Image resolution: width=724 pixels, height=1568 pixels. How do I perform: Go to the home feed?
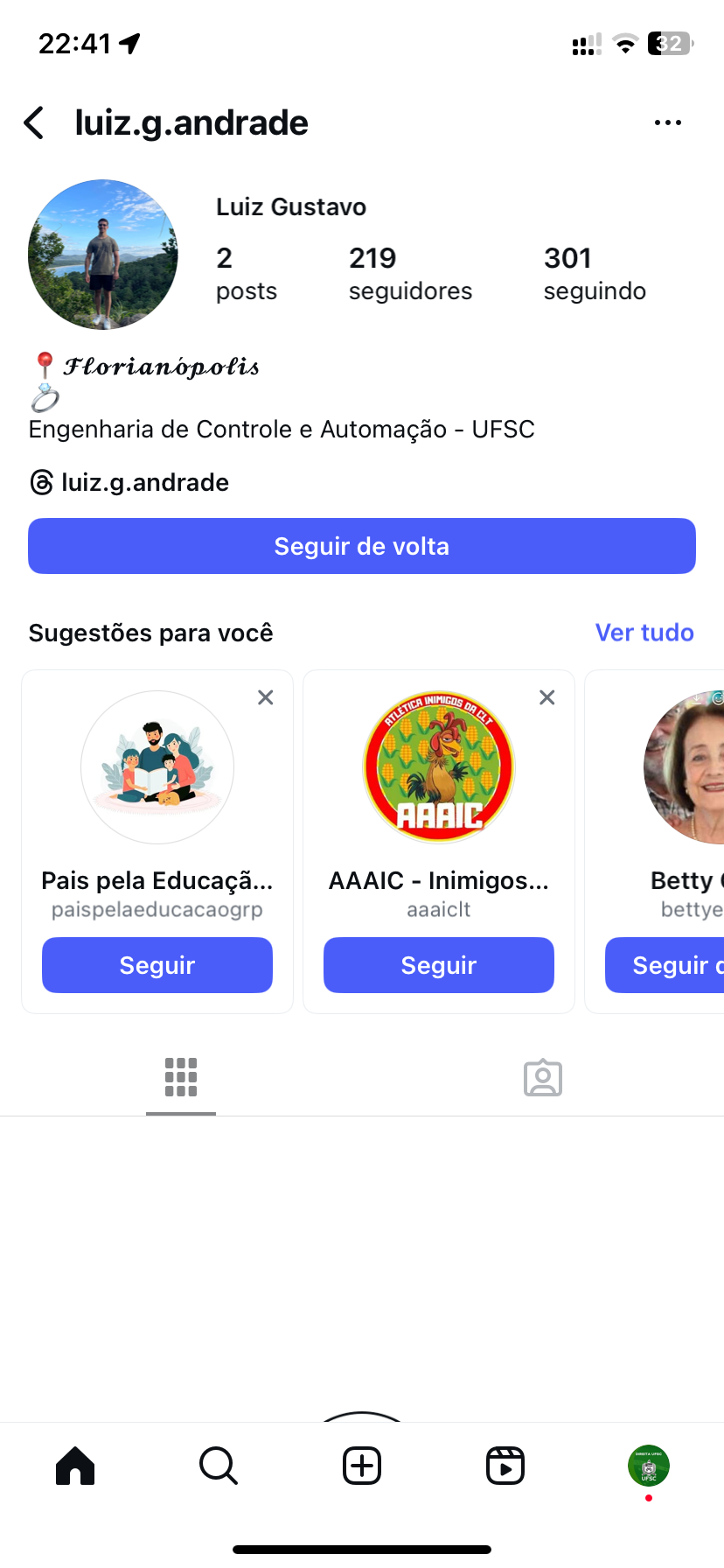(x=75, y=1466)
